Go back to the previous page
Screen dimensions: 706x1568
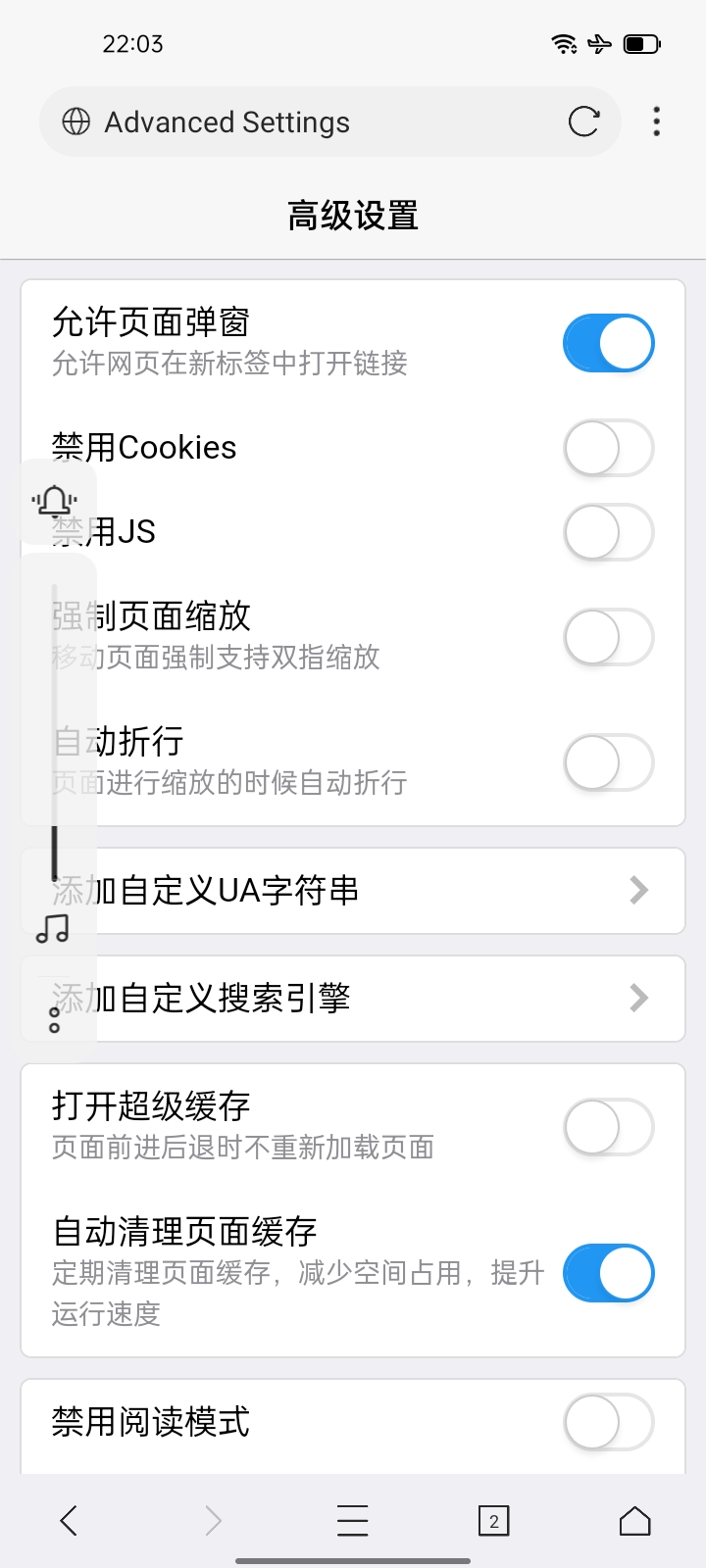(69, 1521)
